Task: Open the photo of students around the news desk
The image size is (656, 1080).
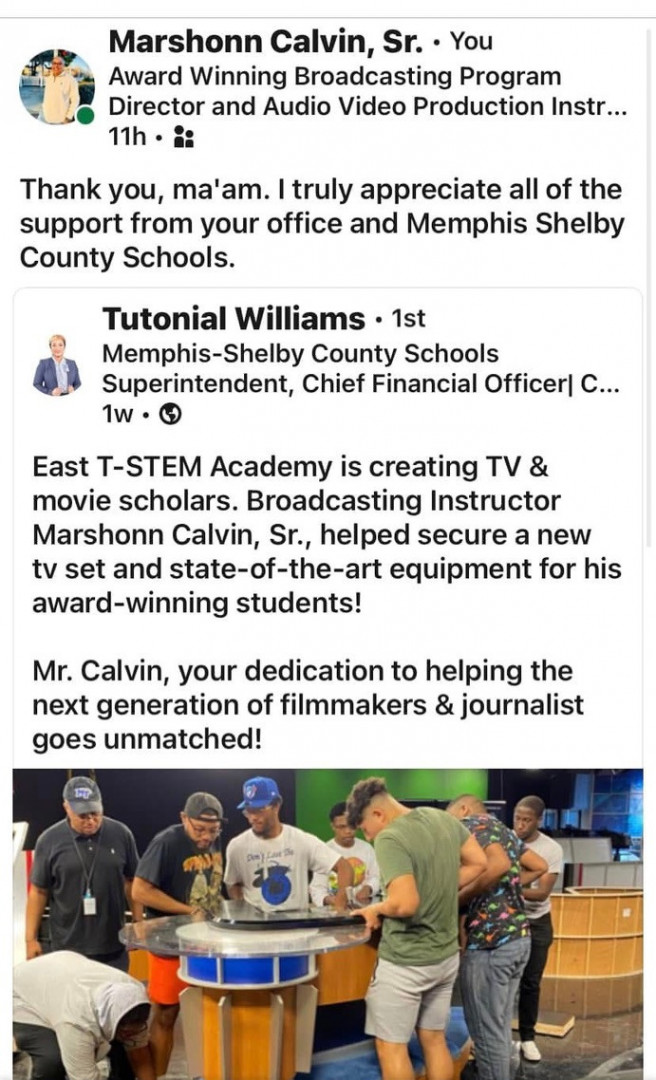Action: (x=328, y=922)
